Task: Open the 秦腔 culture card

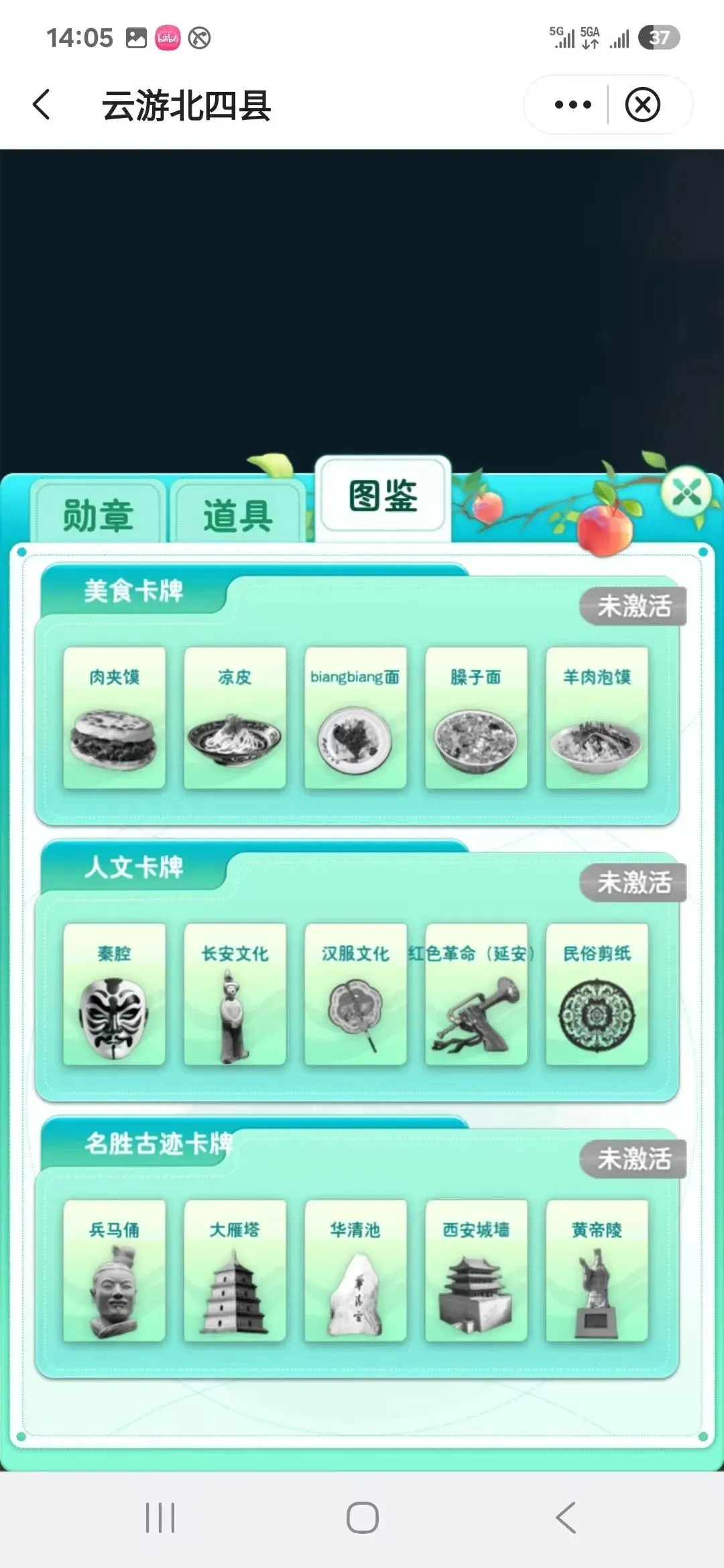Action: point(114,994)
